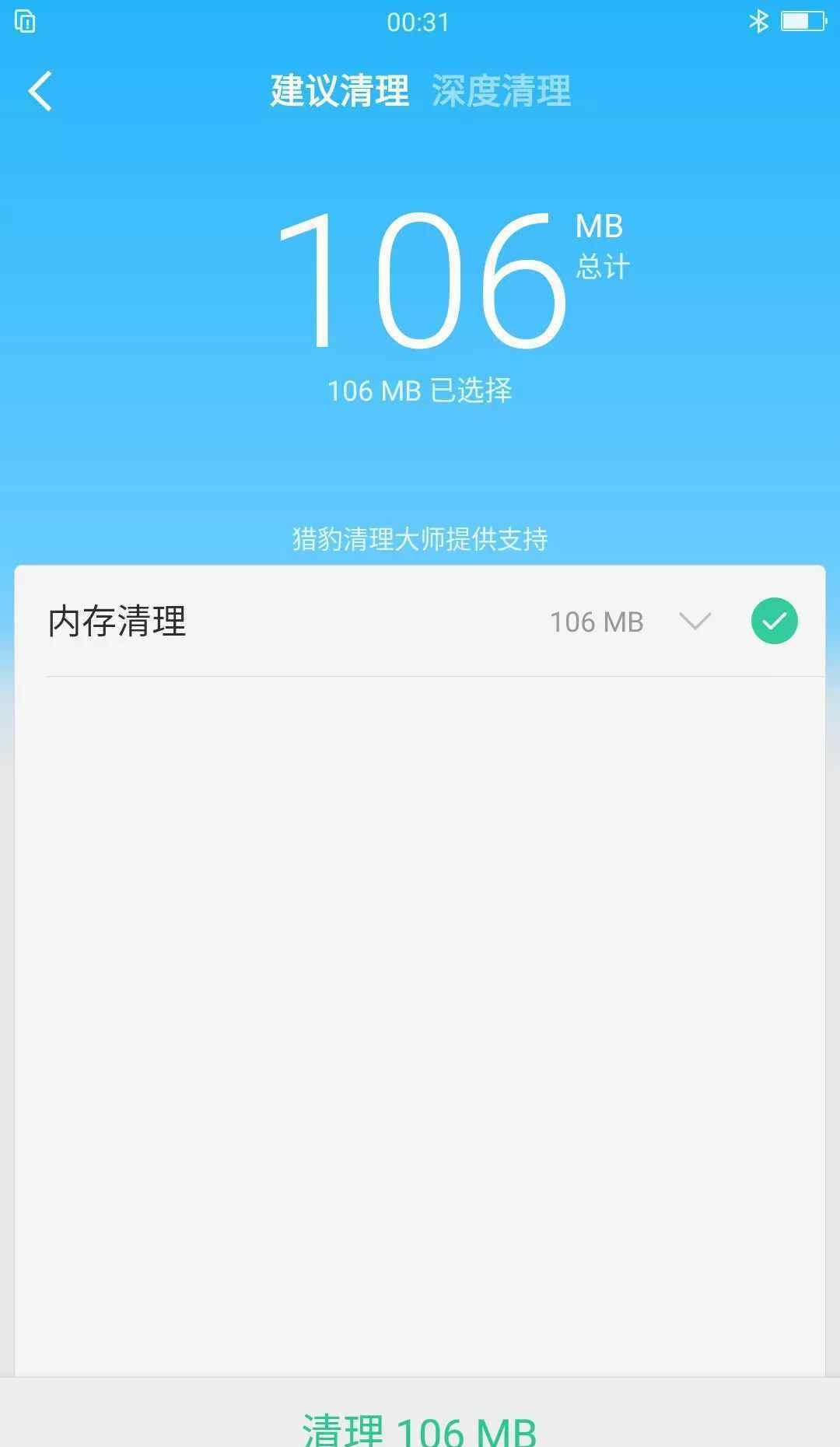
Task: Go back using the top-left arrow
Action: coord(40,92)
